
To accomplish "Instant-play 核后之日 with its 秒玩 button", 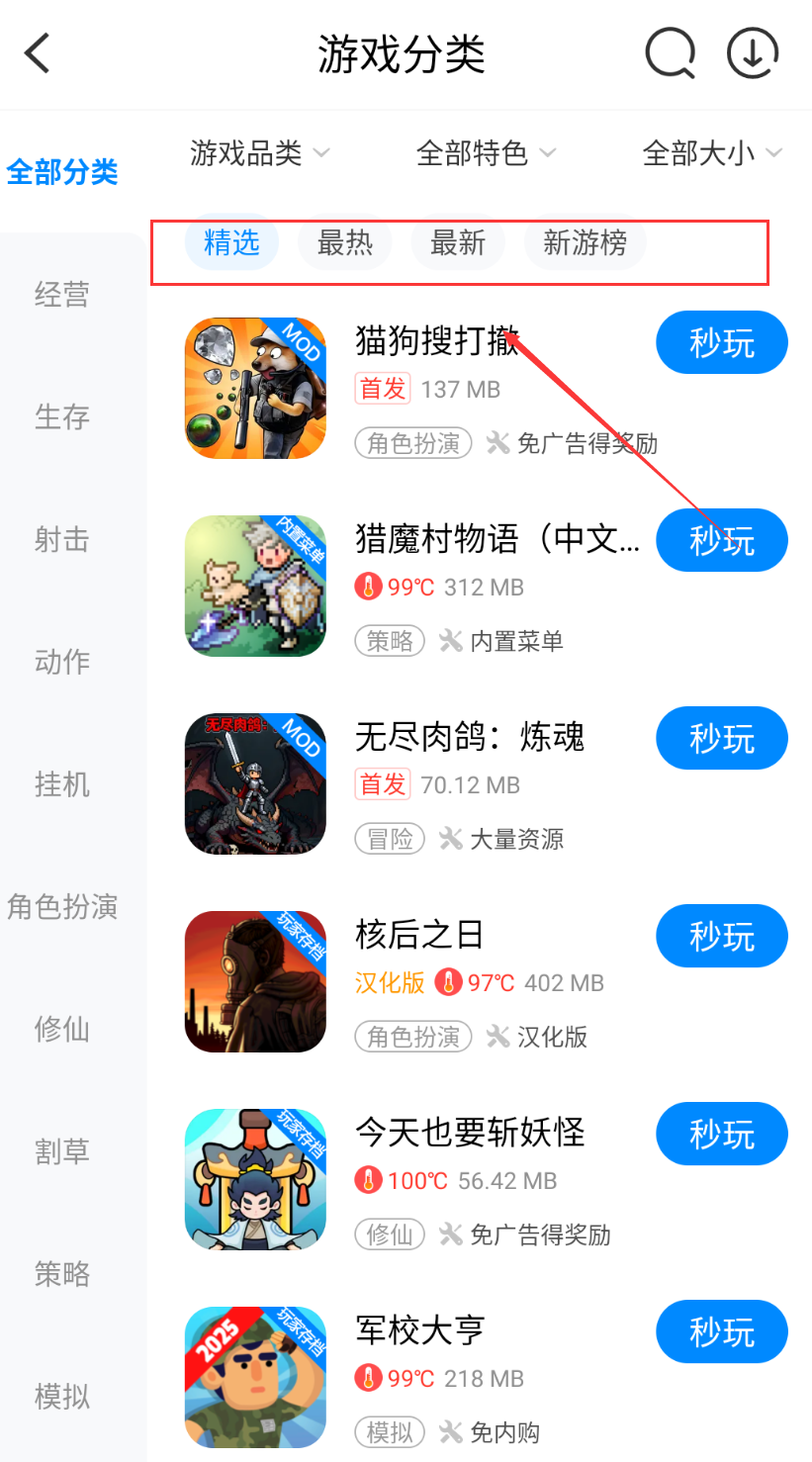I will pyautogui.click(x=721, y=936).
